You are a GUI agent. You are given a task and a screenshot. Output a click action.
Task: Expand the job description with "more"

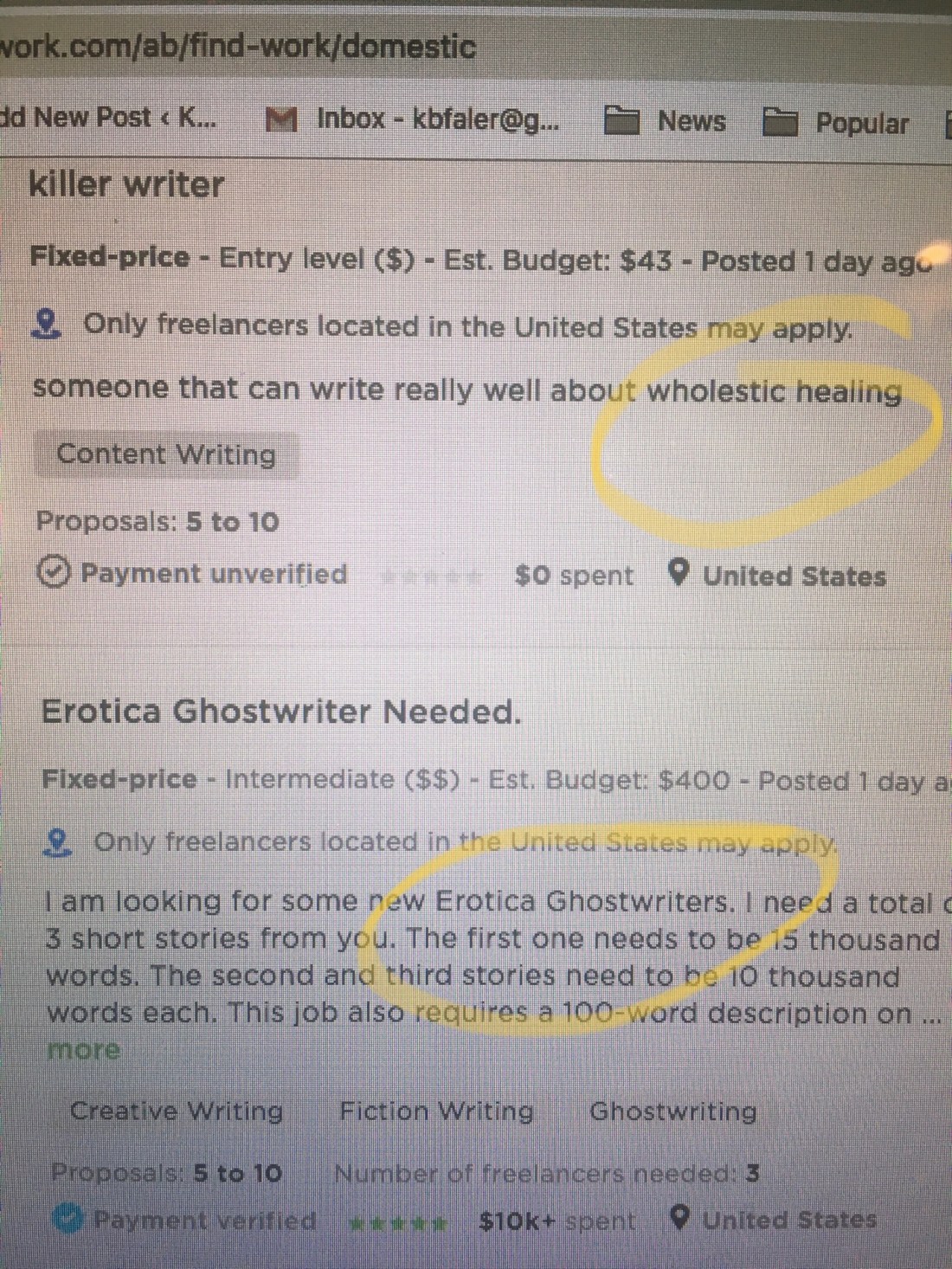[83, 1050]
